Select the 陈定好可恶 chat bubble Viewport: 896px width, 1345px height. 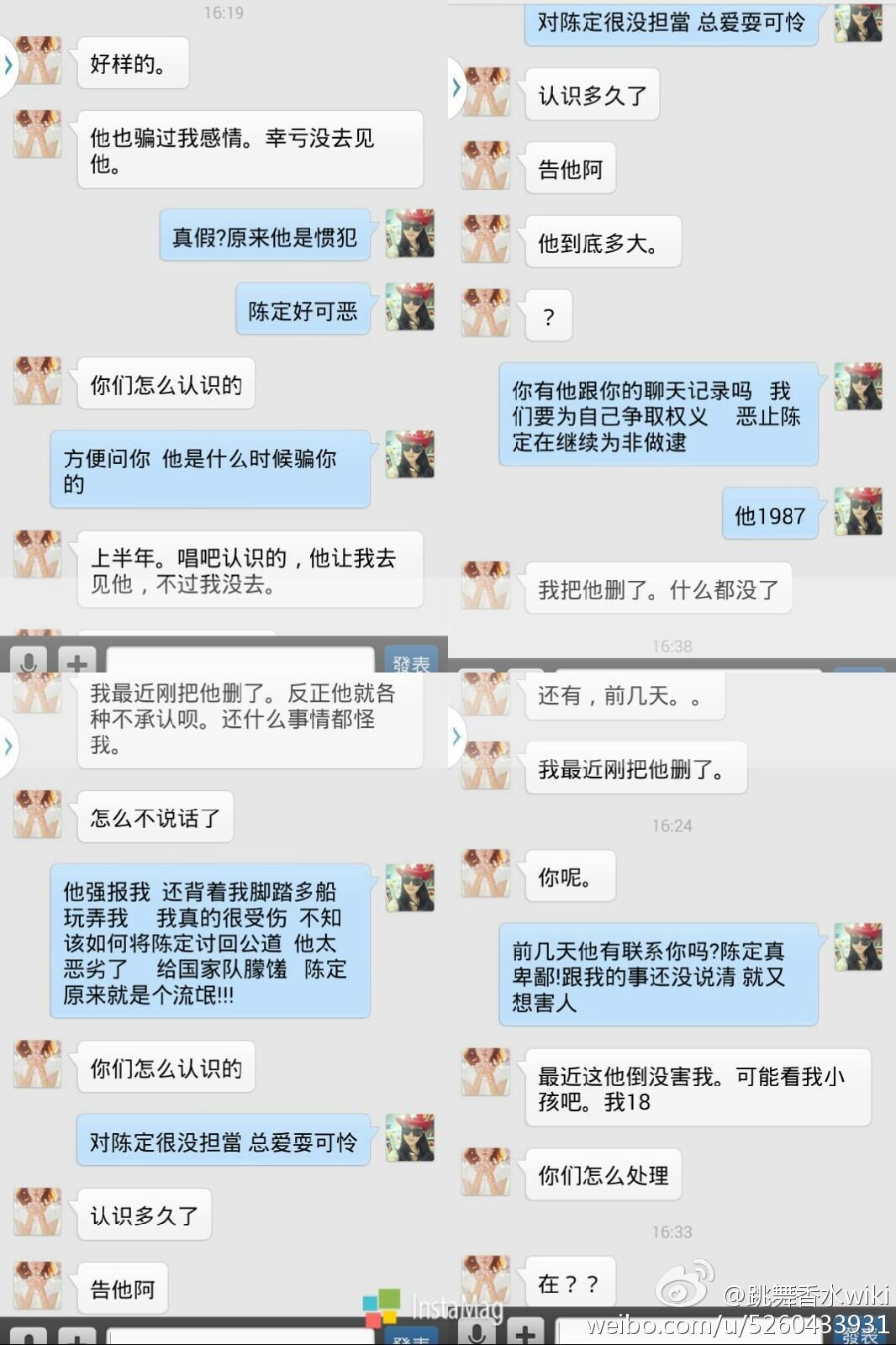[301, 309]
